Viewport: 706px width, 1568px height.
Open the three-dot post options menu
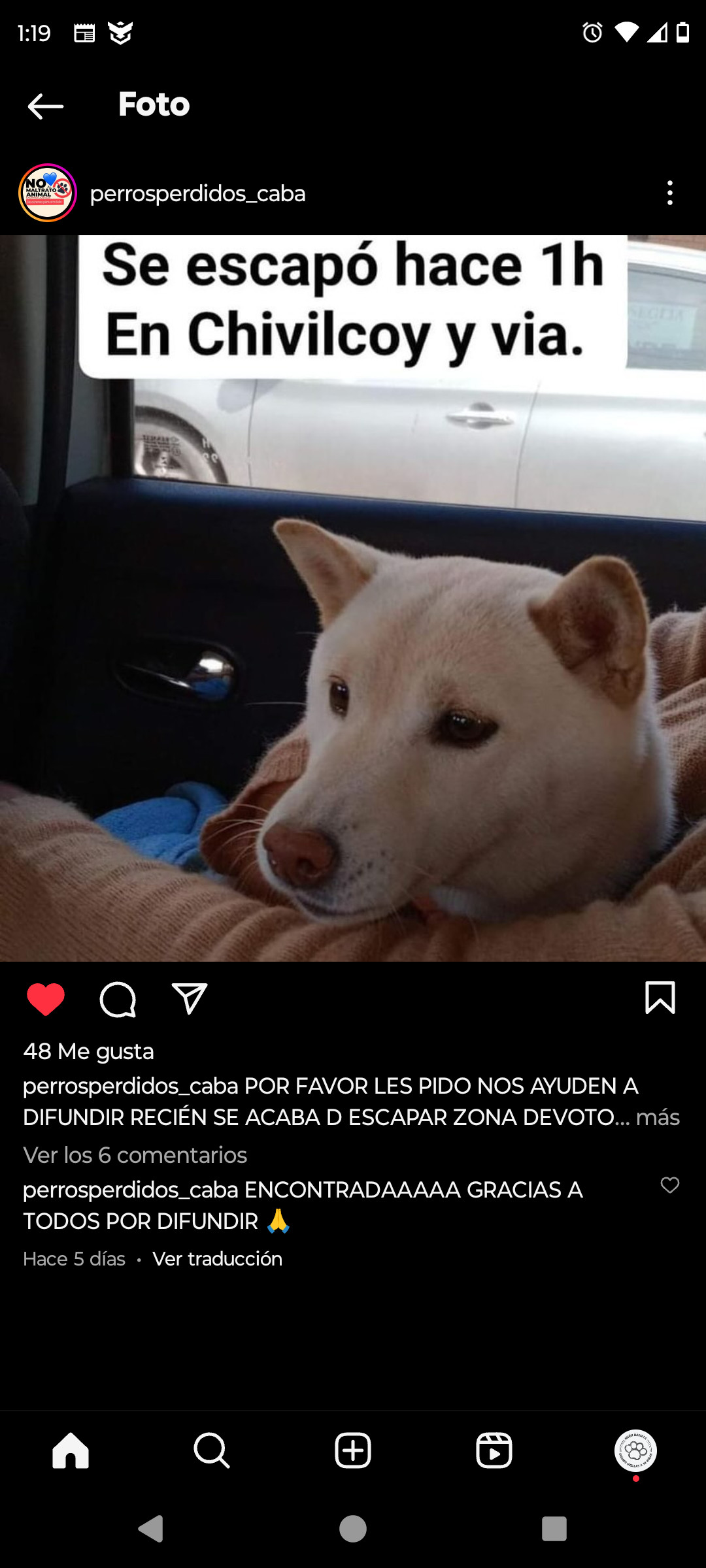[669, 193]
